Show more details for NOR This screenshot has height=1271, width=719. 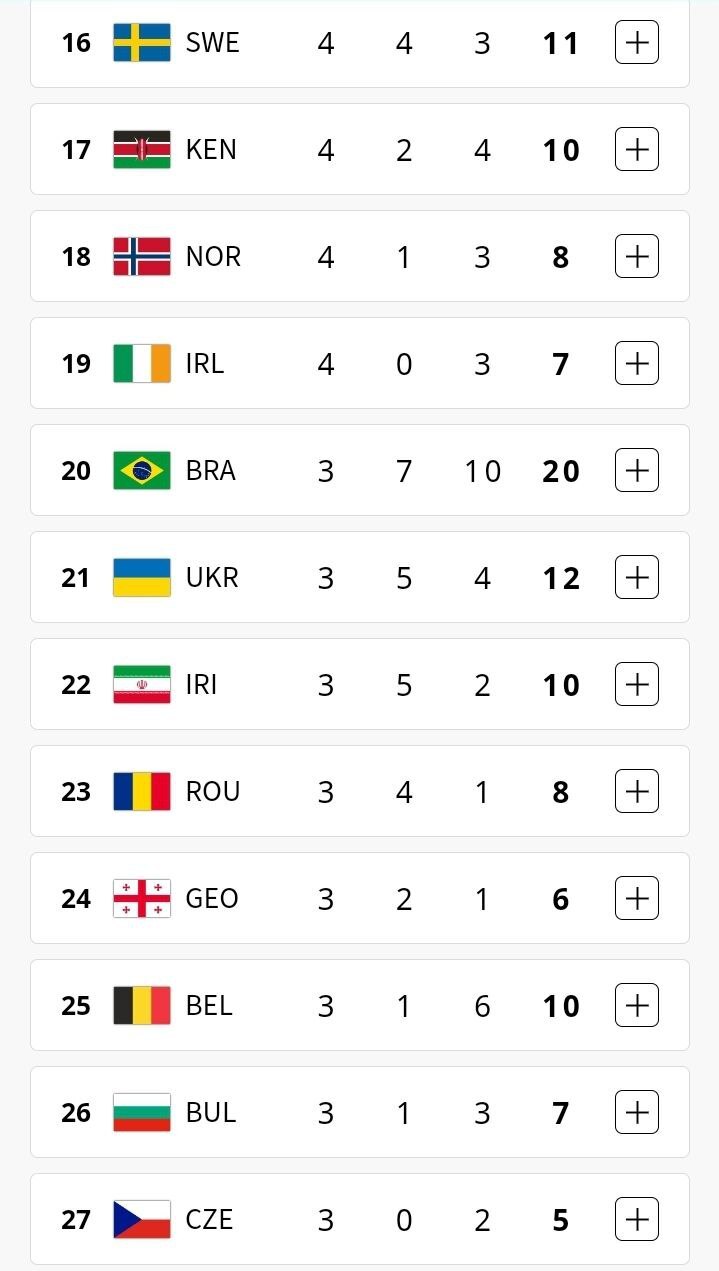pos(637,256)
